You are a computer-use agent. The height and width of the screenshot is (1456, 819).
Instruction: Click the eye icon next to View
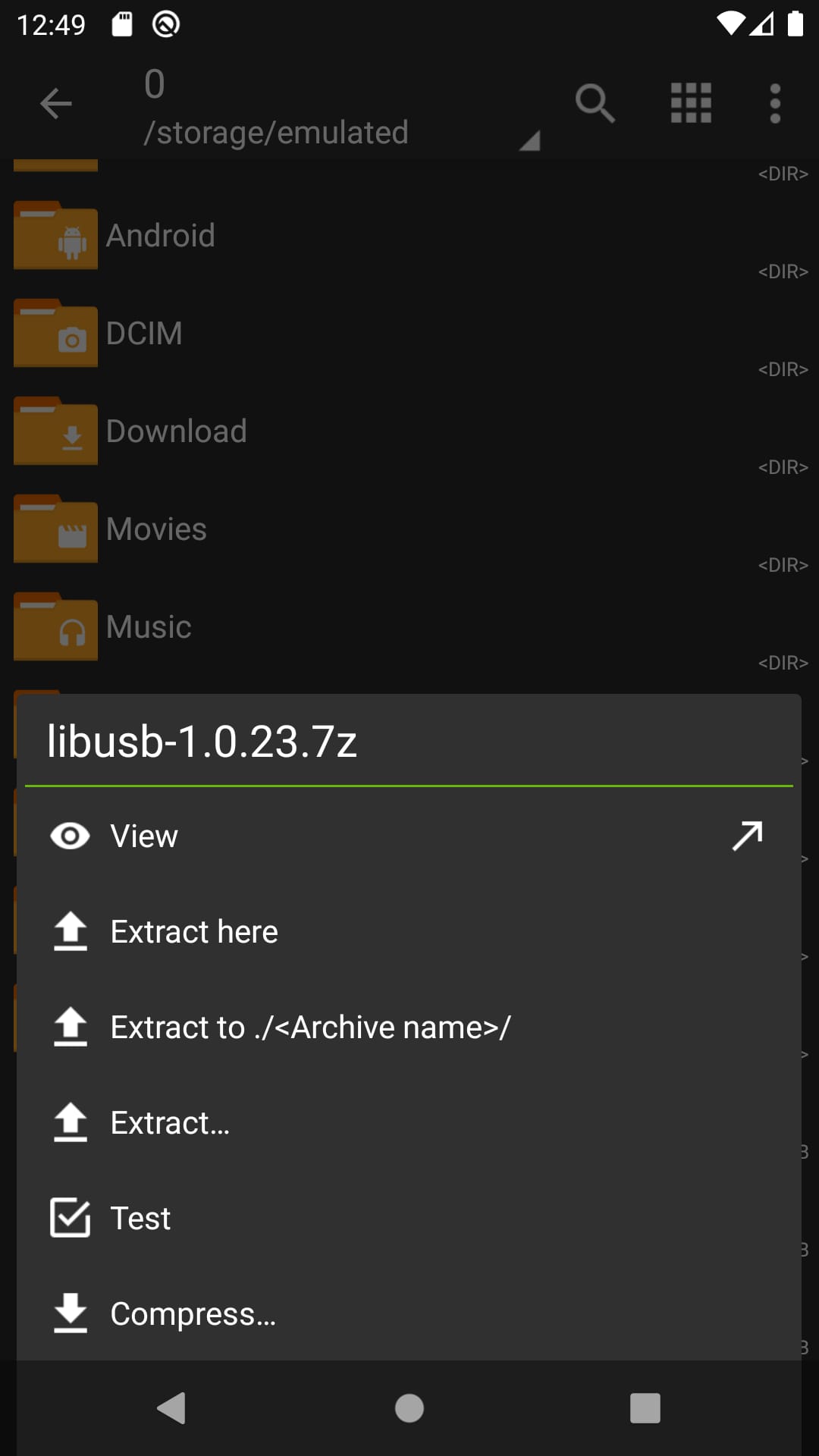(x=70, y=836)
